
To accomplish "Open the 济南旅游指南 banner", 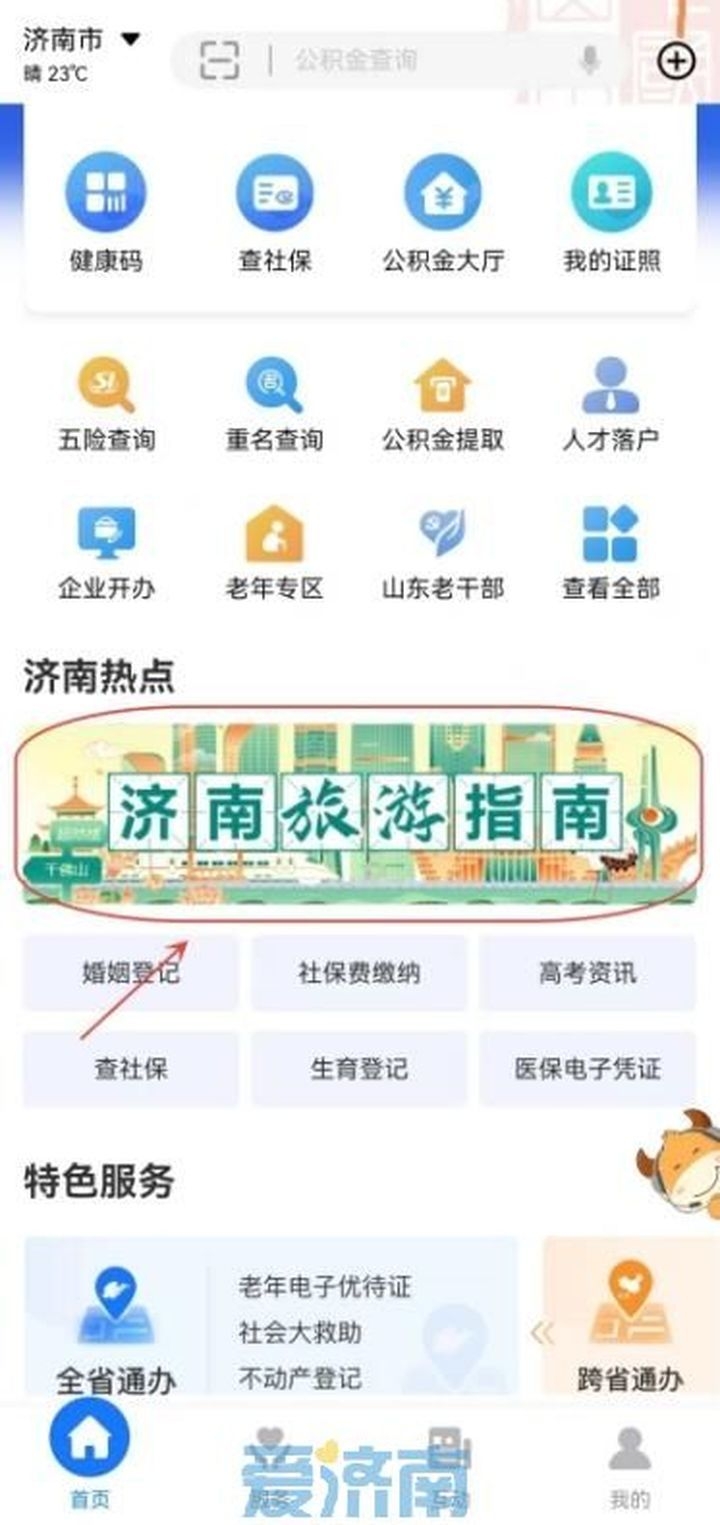I will (360, 814).
